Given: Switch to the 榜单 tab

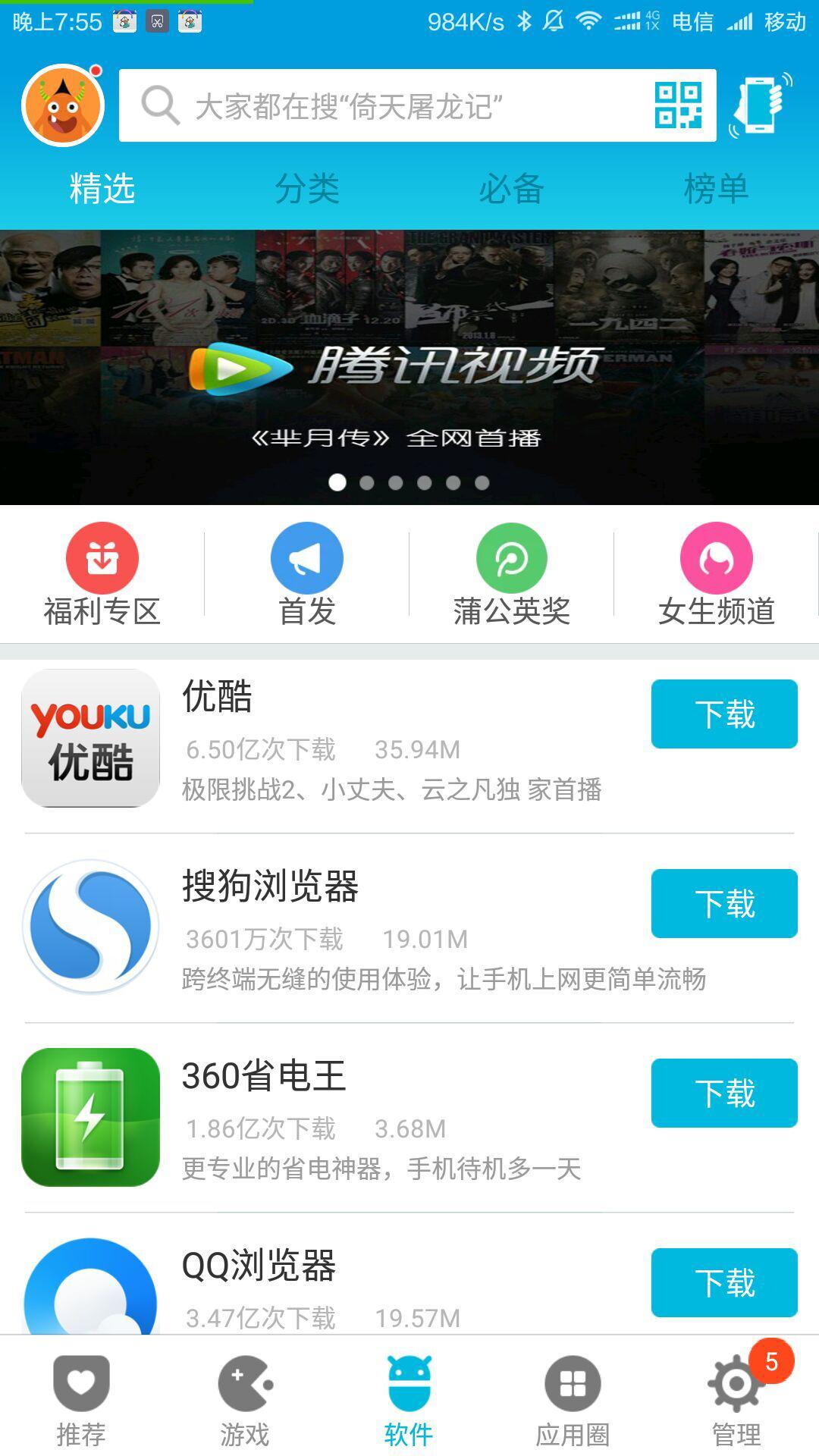Looking at the screenshot, I should coord(716,188).
